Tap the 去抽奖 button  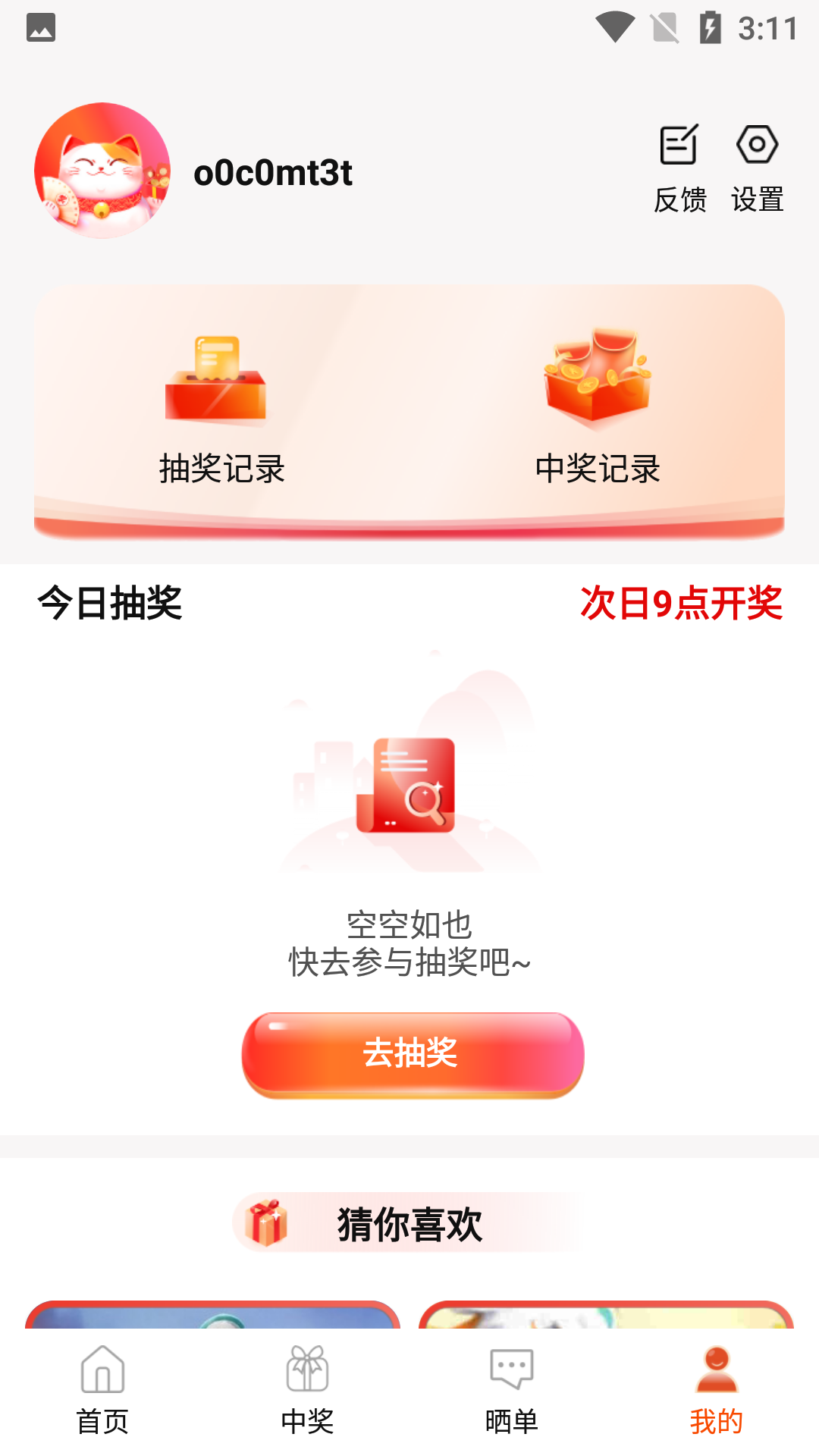pyautogui.click(x=413, y=1053)
